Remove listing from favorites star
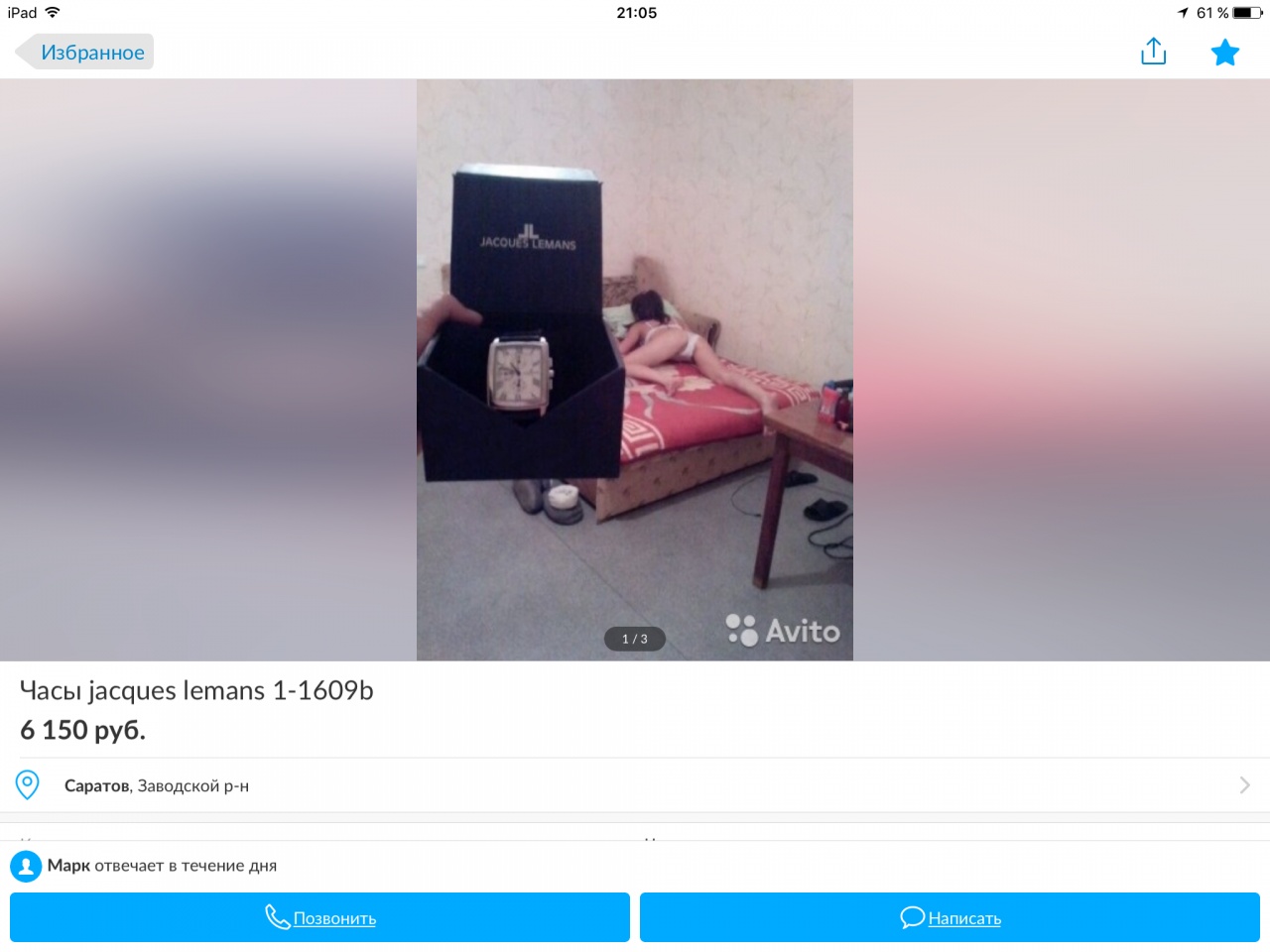1270x952 pixels. (x=1225, y=53)
